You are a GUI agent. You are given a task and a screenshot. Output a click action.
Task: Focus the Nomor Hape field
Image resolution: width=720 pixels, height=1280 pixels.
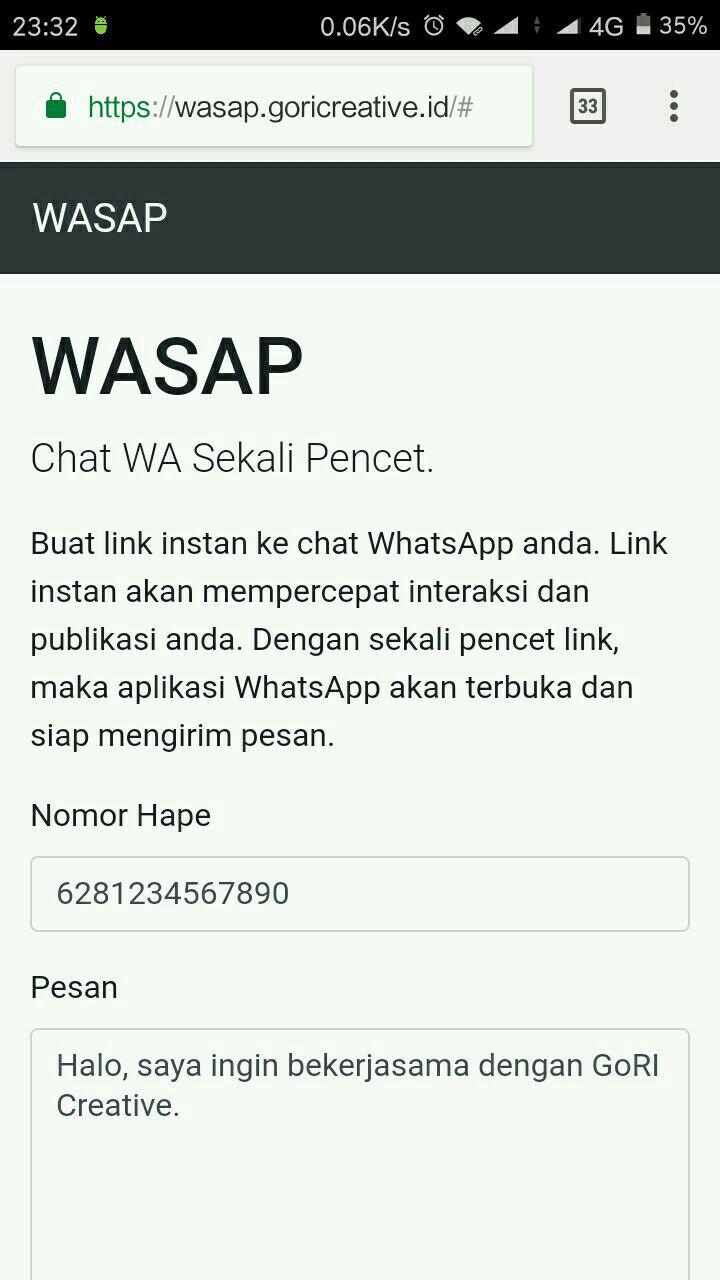click(360, 894)
